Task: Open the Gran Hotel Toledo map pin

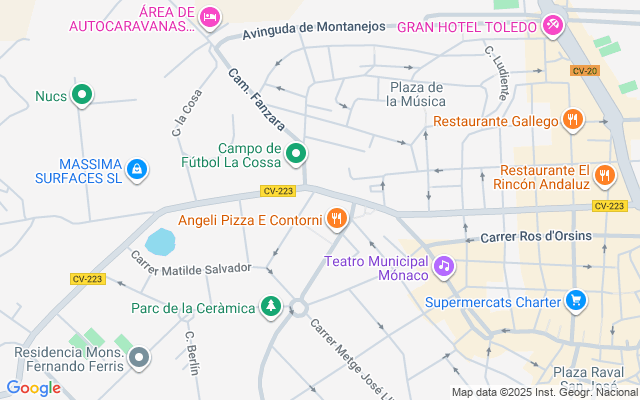Action: pos(553,26)
